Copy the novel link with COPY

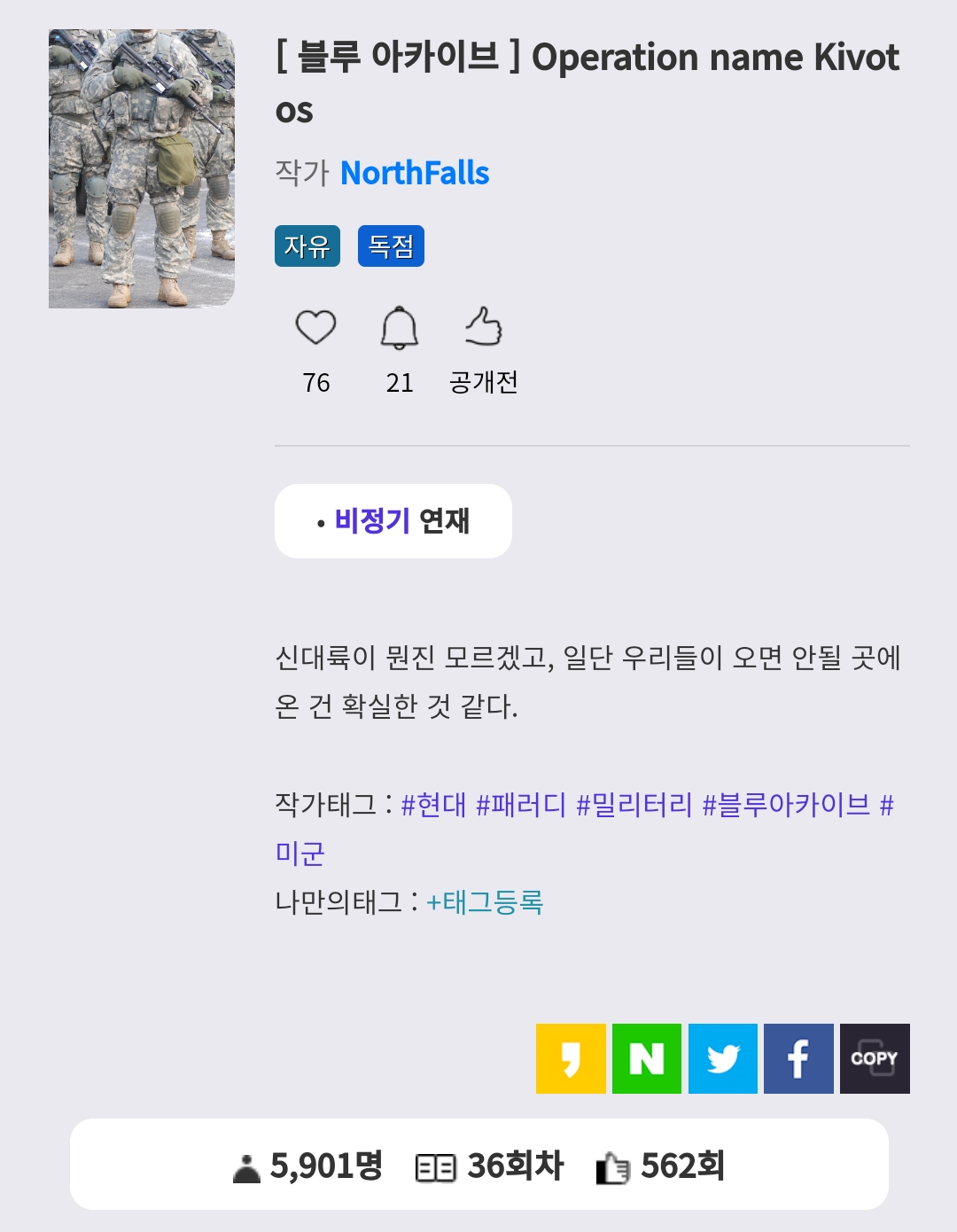pyautogui.click(x=875, y=1058)
